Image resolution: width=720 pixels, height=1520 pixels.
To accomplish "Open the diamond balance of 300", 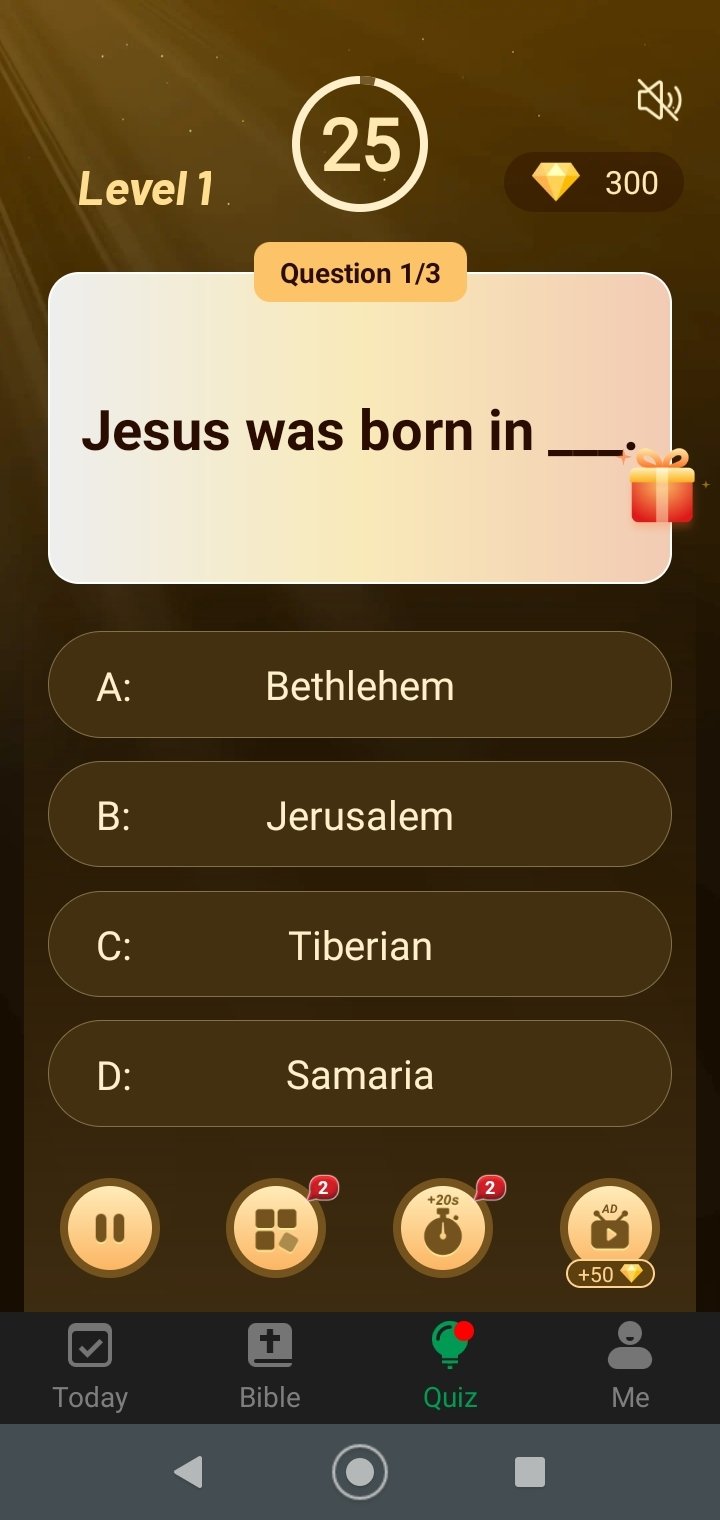I will (x=594, y=183).
